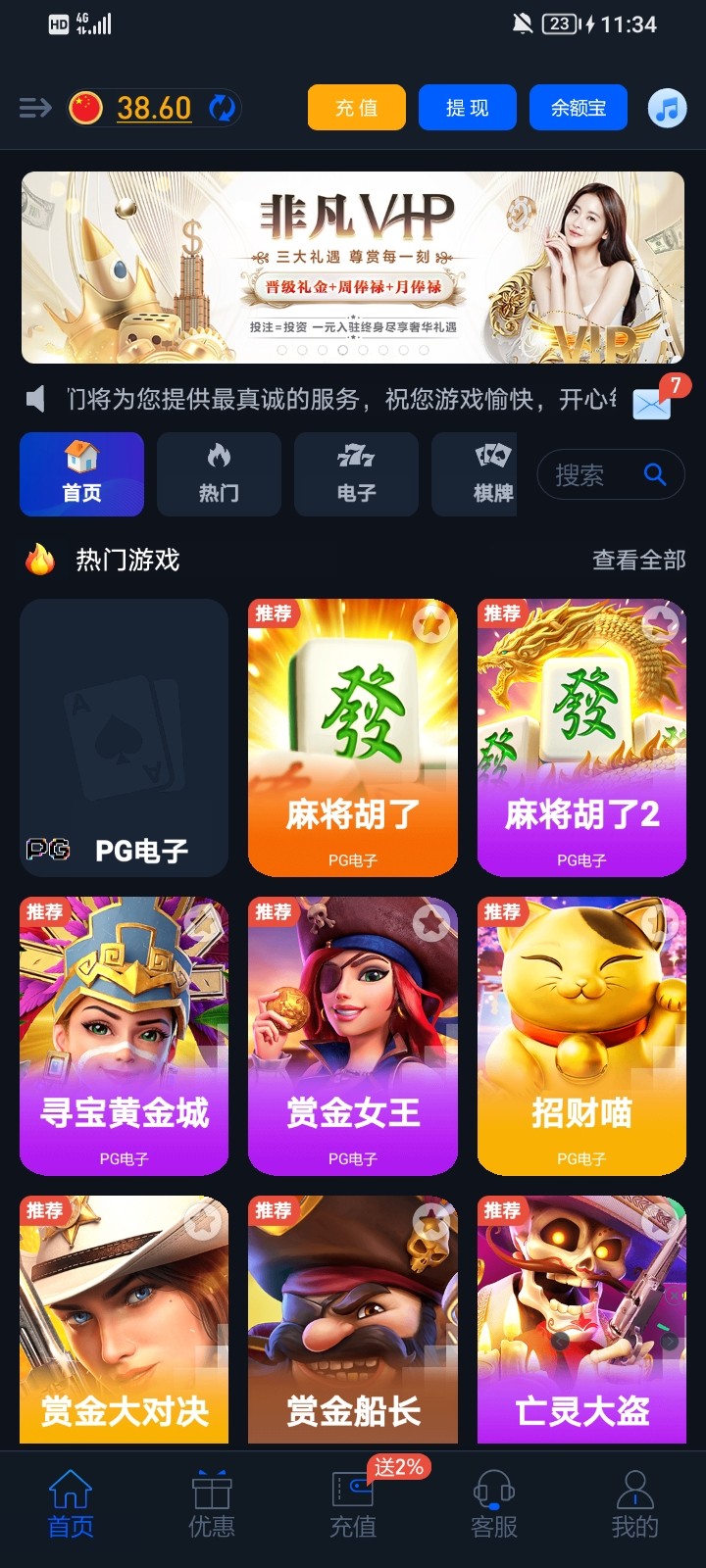Play 赏金女王
The width and height of the screenshot is (706, 1568).
pos(353,1035)
